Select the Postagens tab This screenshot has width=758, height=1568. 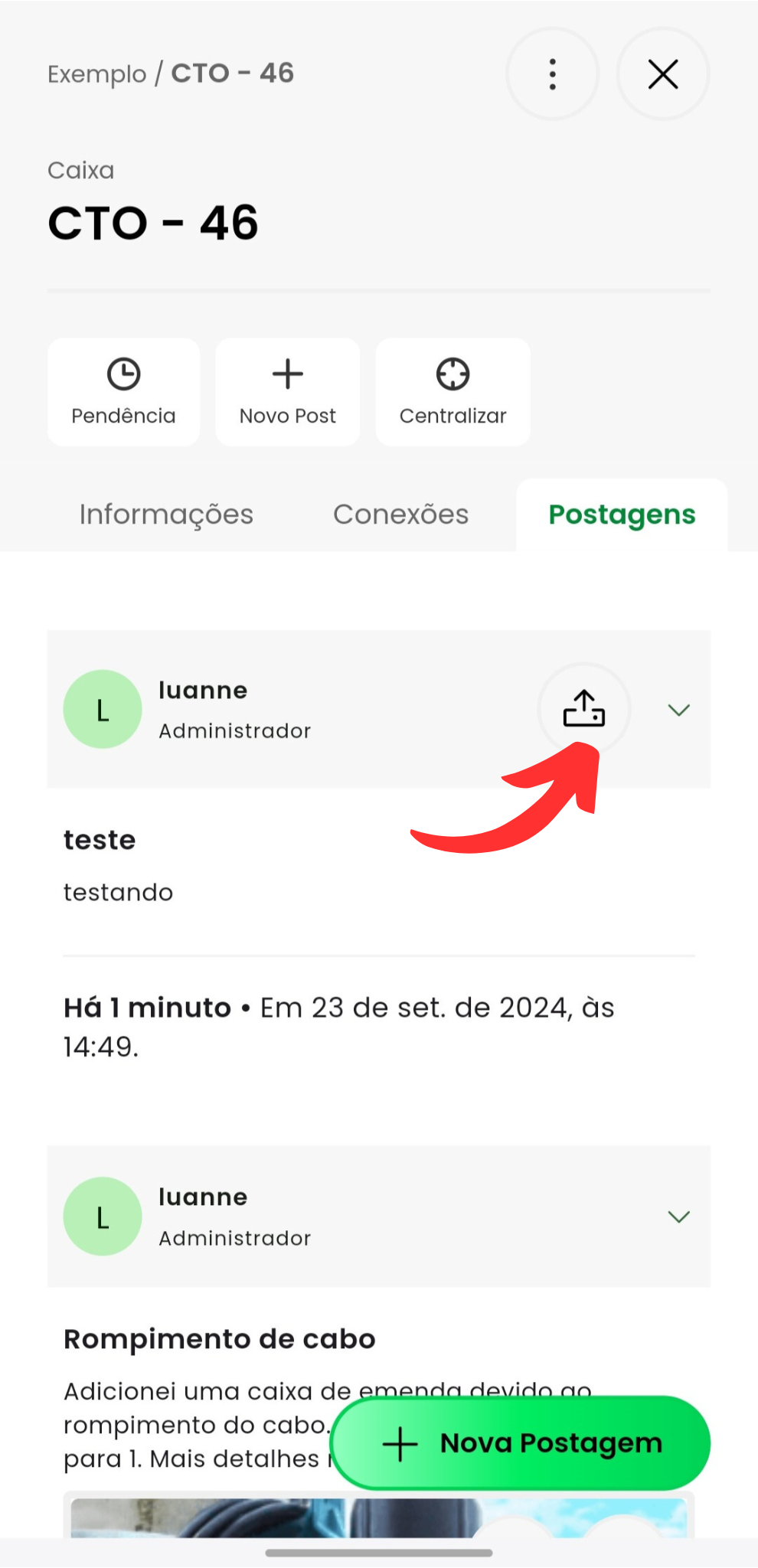622,514
